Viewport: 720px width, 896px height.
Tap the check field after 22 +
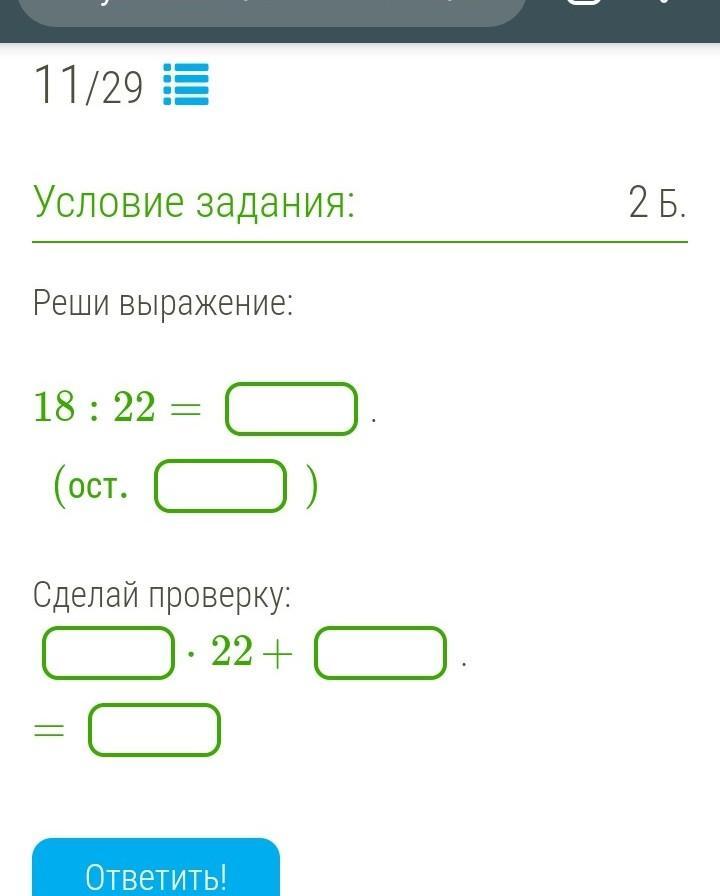(380, 653)
